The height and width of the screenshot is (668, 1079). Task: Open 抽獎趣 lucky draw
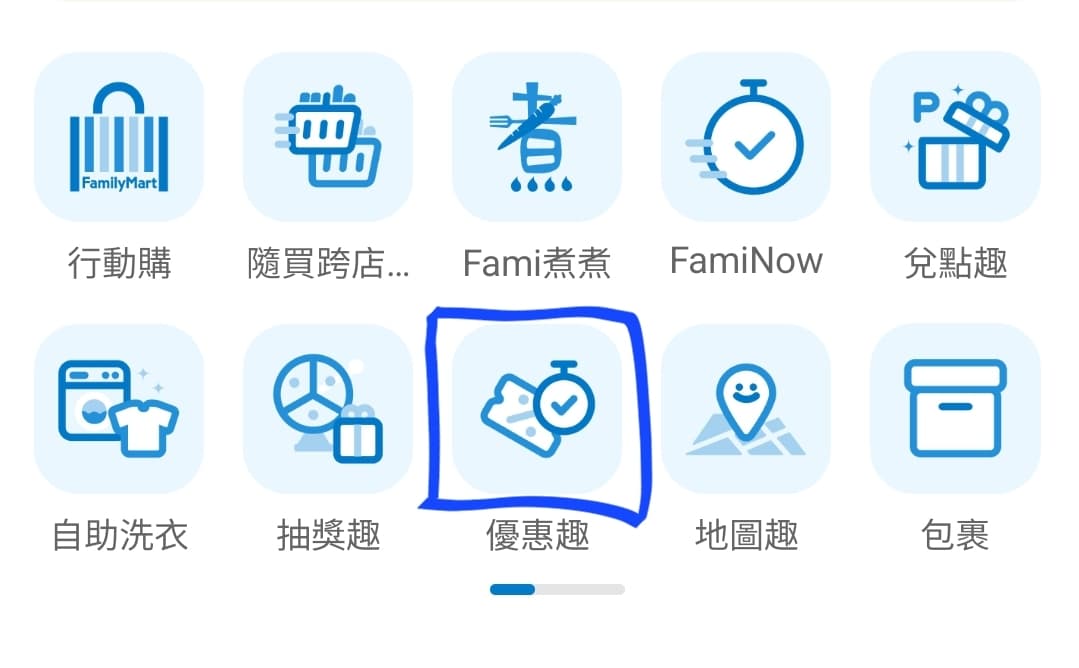coord(328,409)
